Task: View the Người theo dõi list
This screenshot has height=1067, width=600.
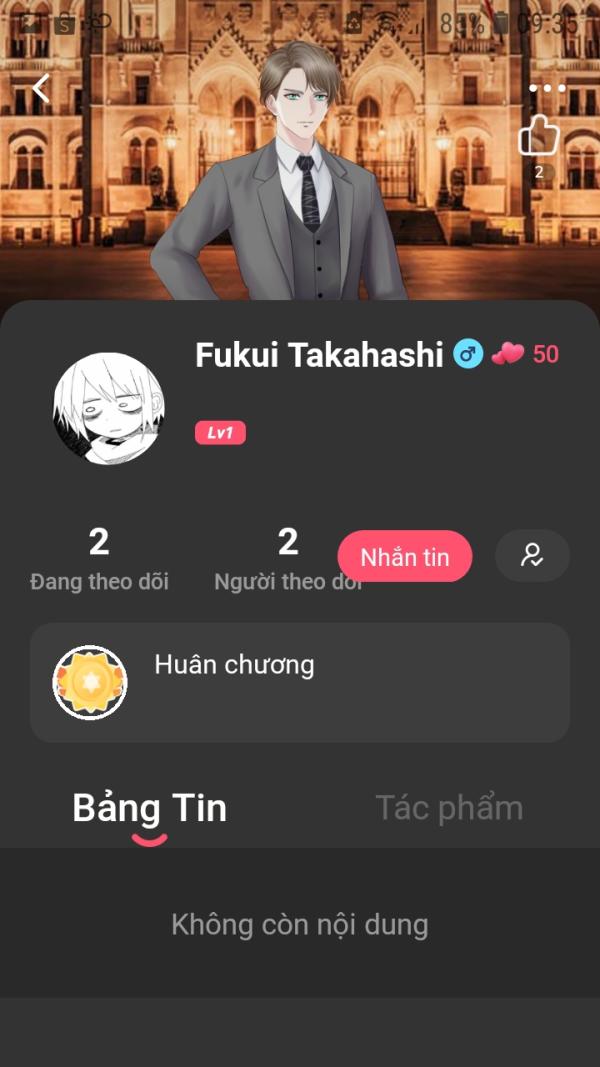Action: (287, 559)
